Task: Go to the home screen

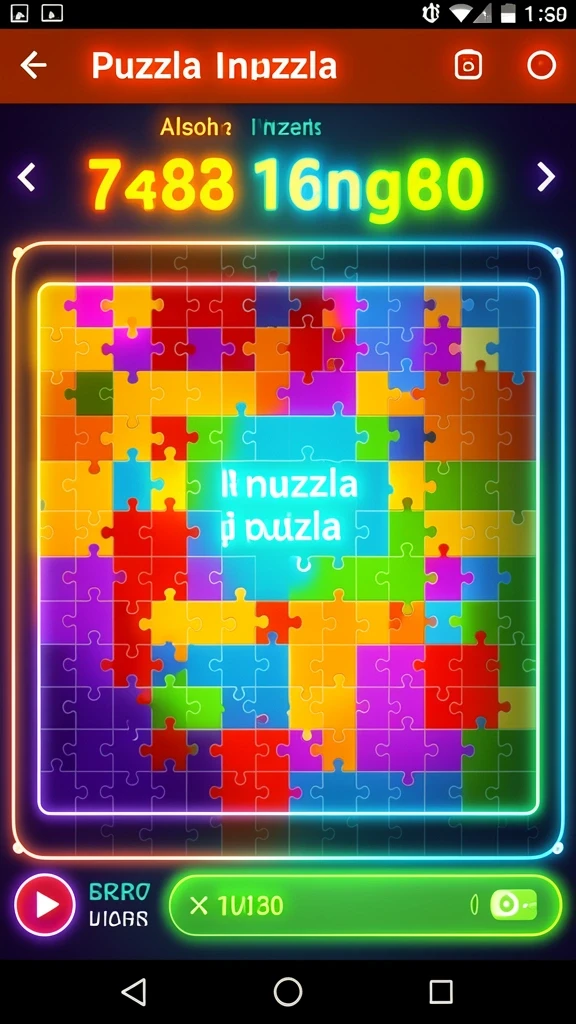Action: tap(288, 992)
